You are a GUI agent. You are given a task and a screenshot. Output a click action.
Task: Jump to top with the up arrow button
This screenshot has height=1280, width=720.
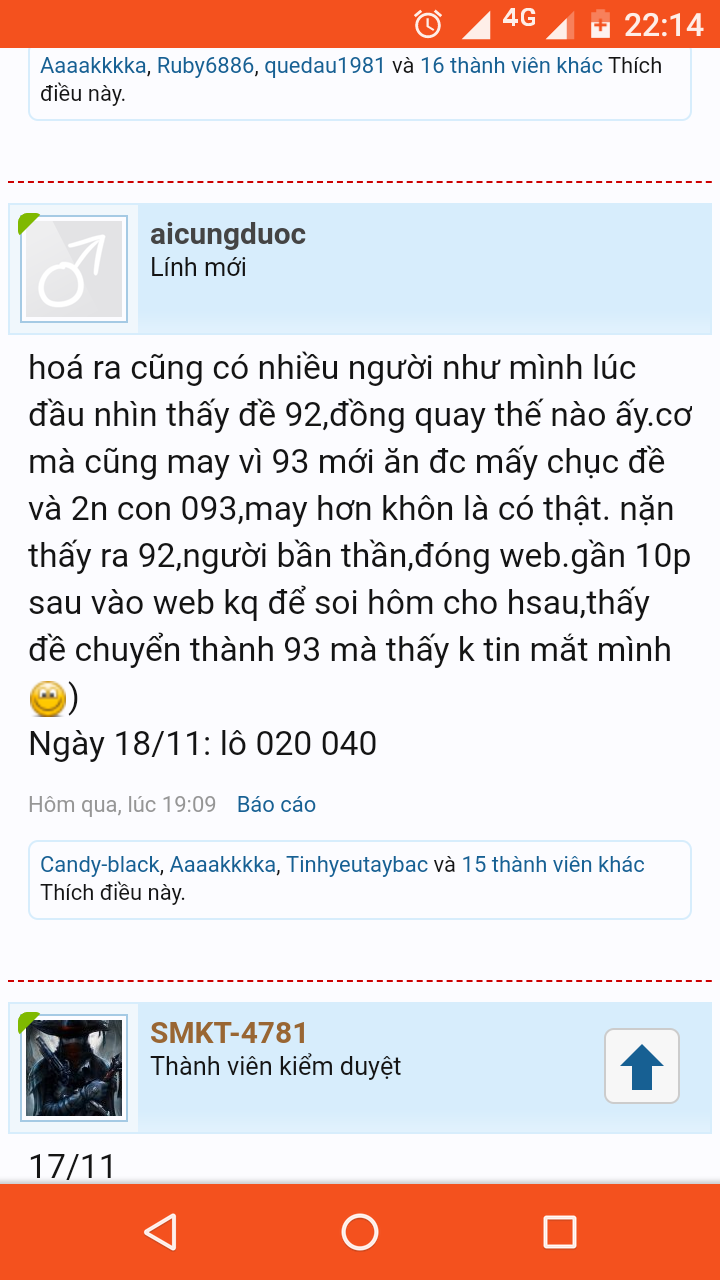coord(642,1066)
